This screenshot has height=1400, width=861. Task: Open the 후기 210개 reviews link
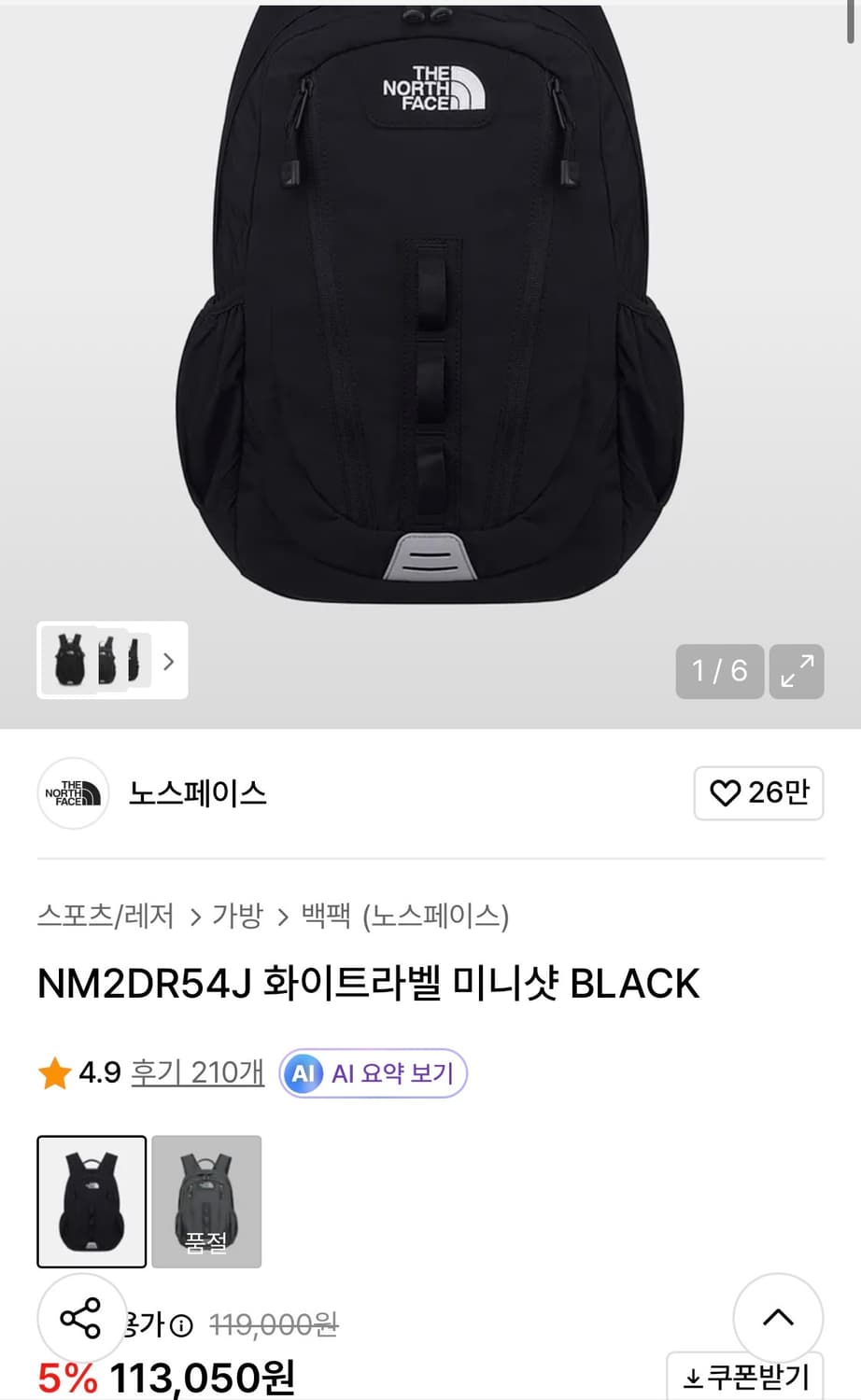click(x=196, y=1072)
